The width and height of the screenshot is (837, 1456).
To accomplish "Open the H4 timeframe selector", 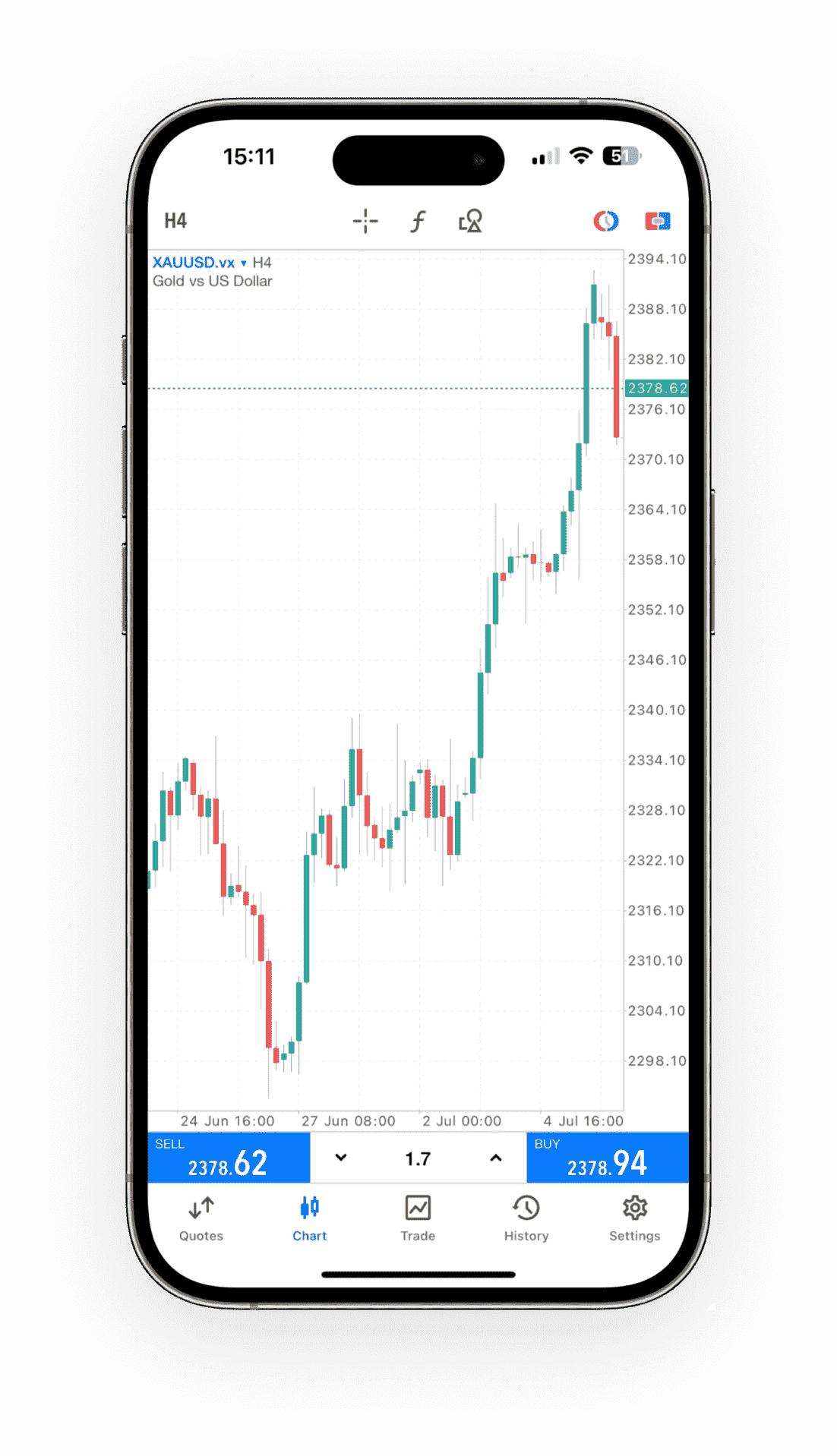I will (x=175, y=221).
